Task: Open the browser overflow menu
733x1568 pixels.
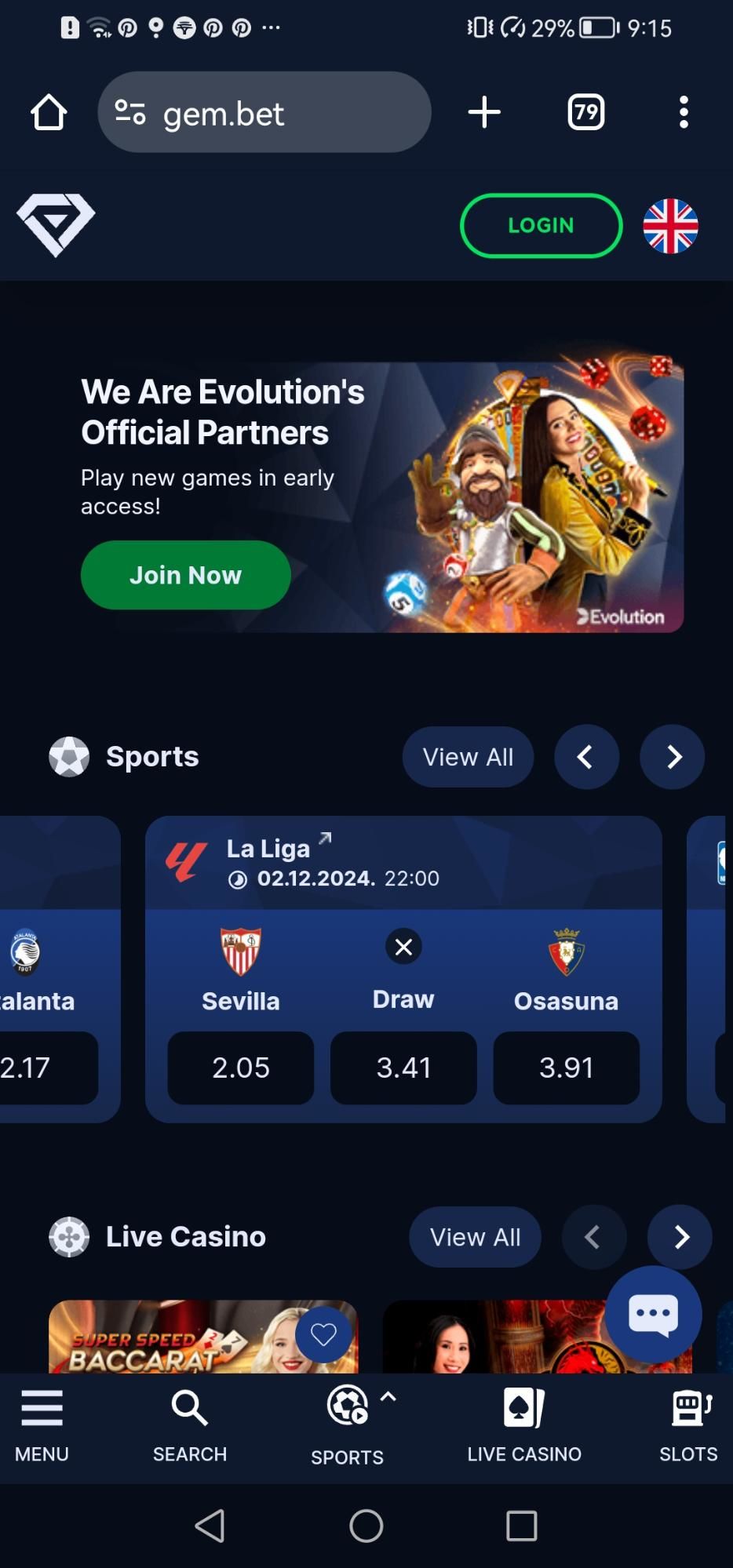Action: (x=684, y=112)
